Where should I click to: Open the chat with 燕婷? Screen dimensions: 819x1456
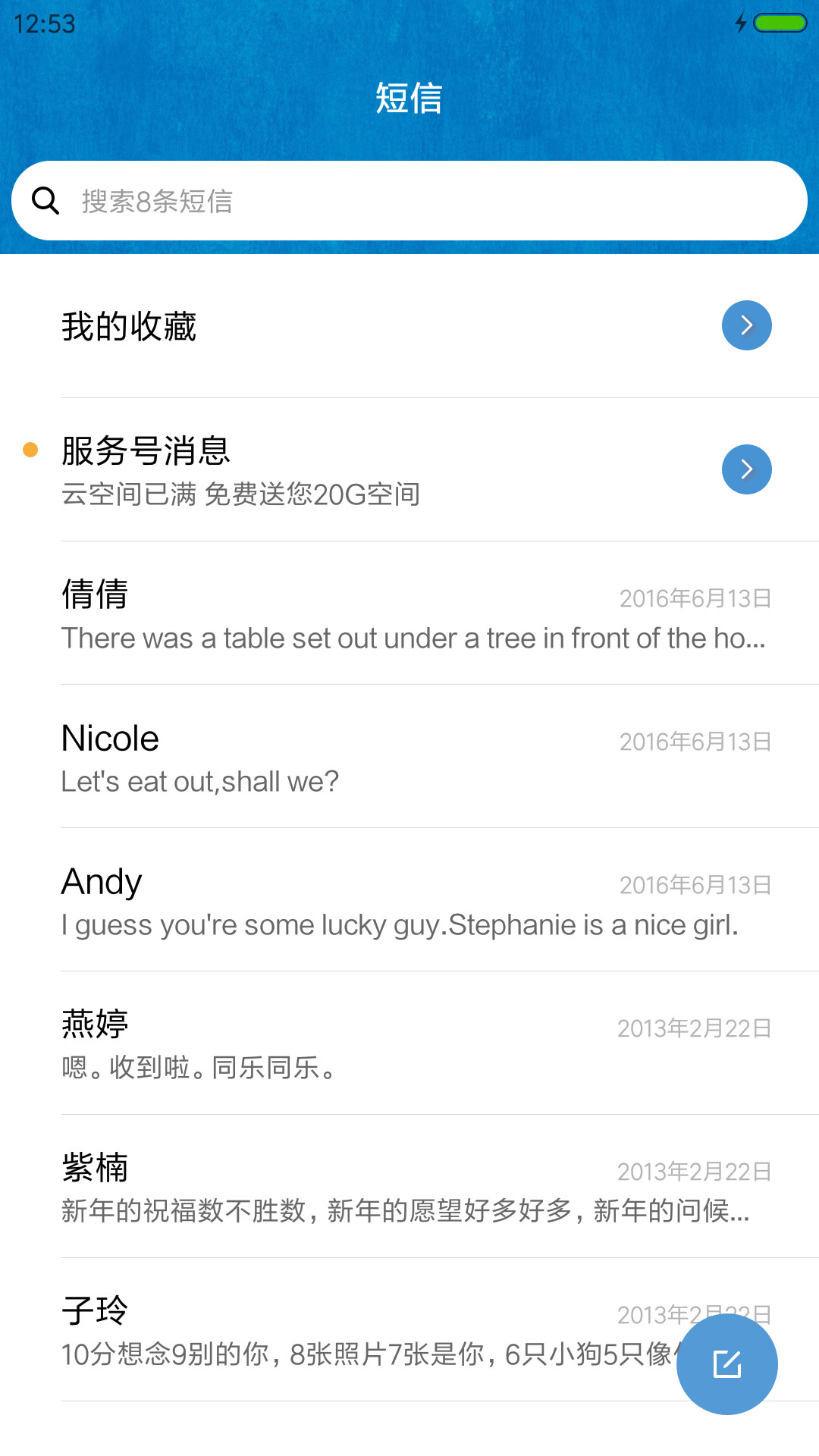click(409, 1043)
